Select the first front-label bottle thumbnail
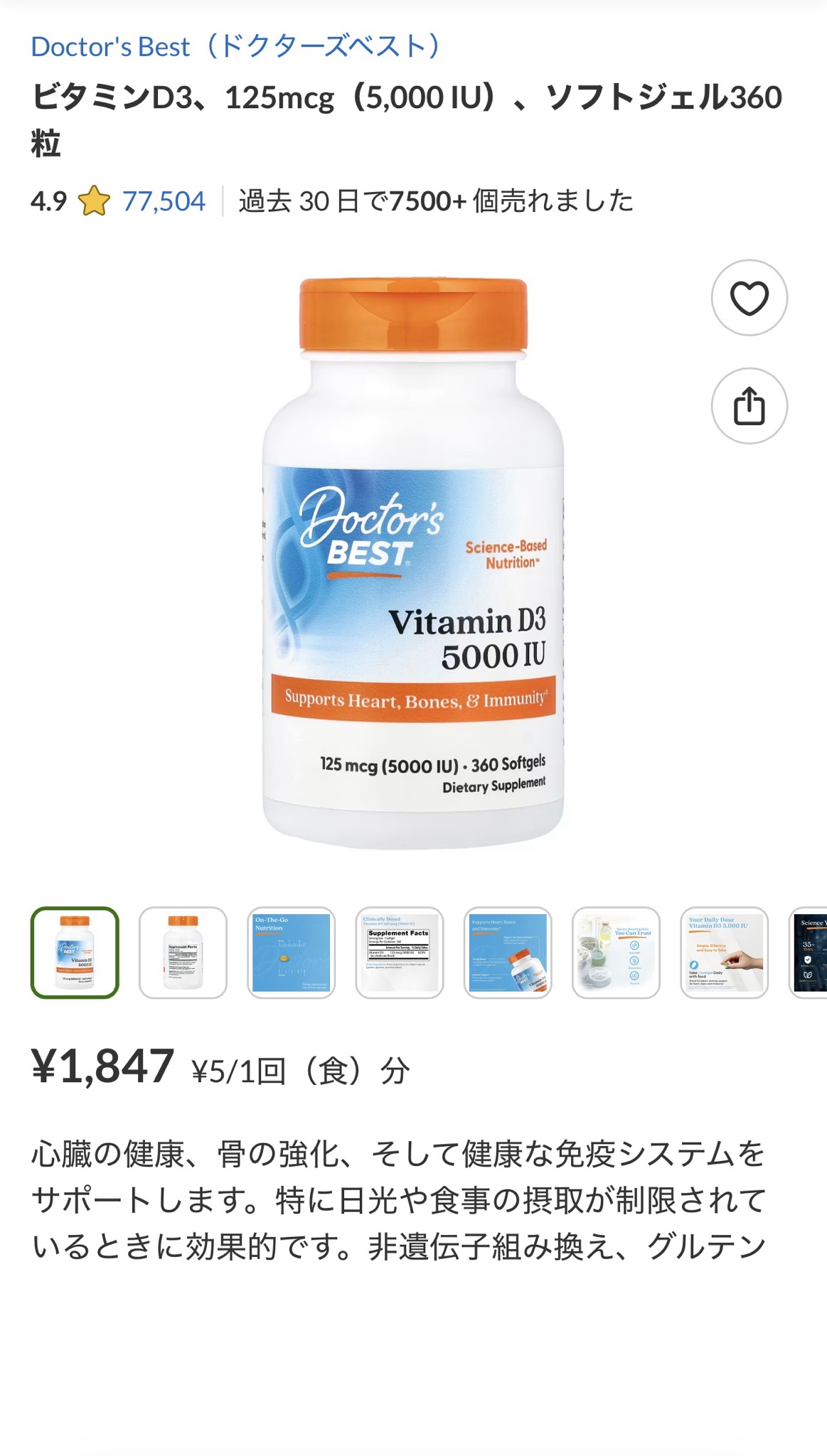827x1456 pixels. [x=75, y=952]
